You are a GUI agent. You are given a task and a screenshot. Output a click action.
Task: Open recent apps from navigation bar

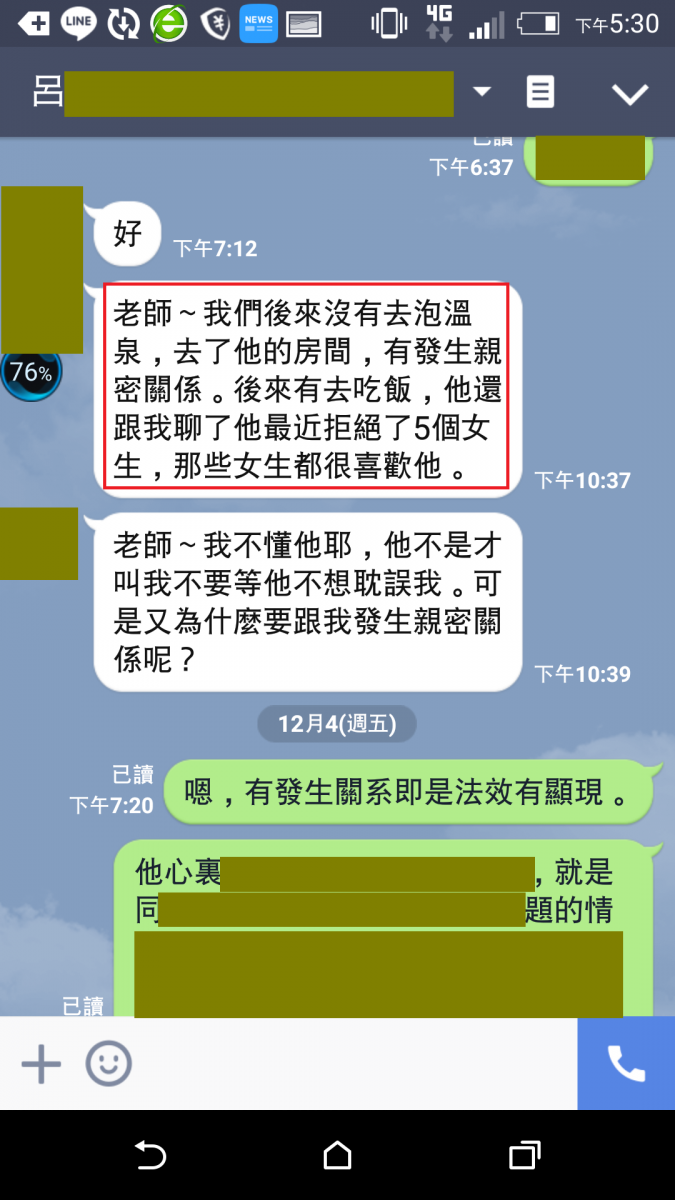coord(524,1156)
